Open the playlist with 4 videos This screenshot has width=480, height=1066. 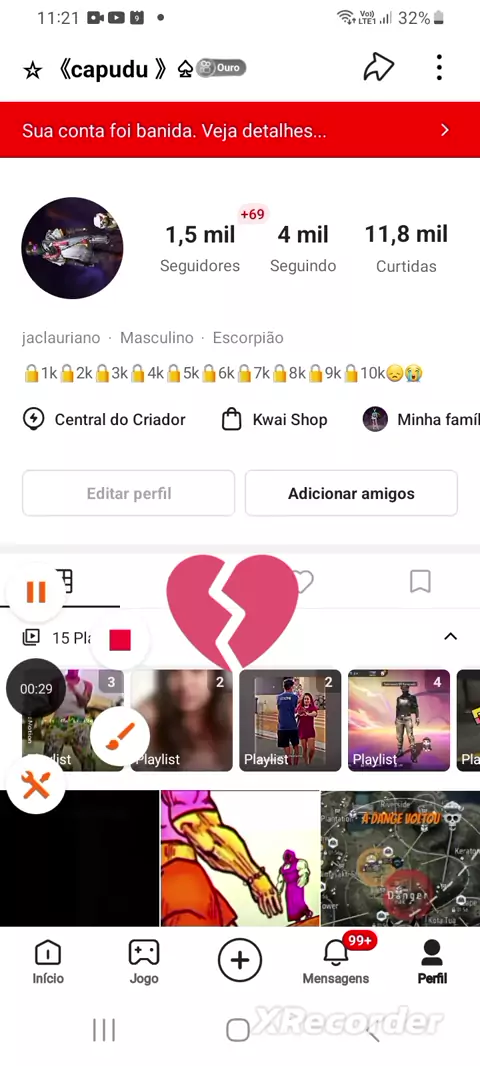(x=399, y=720)
